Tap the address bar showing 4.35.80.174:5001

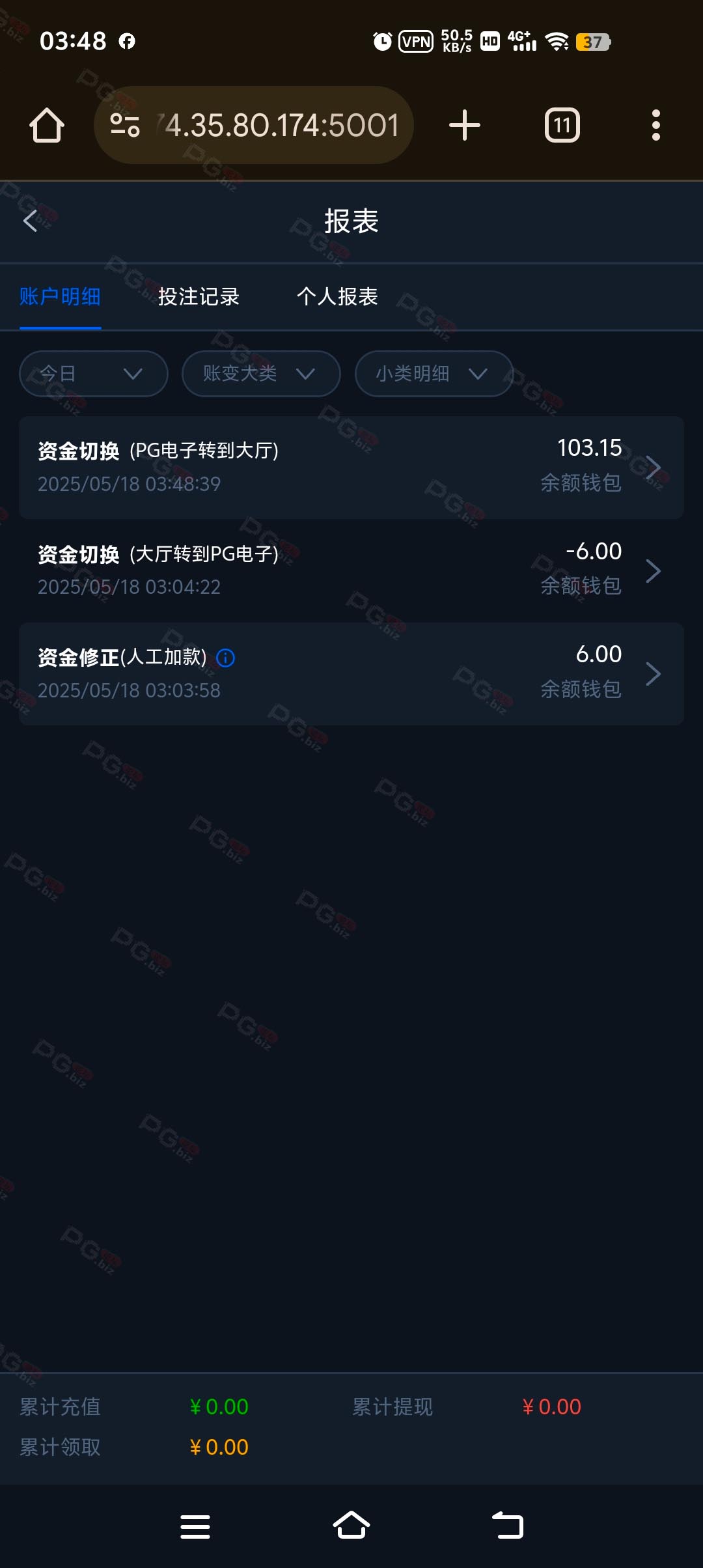click(254, 125)
